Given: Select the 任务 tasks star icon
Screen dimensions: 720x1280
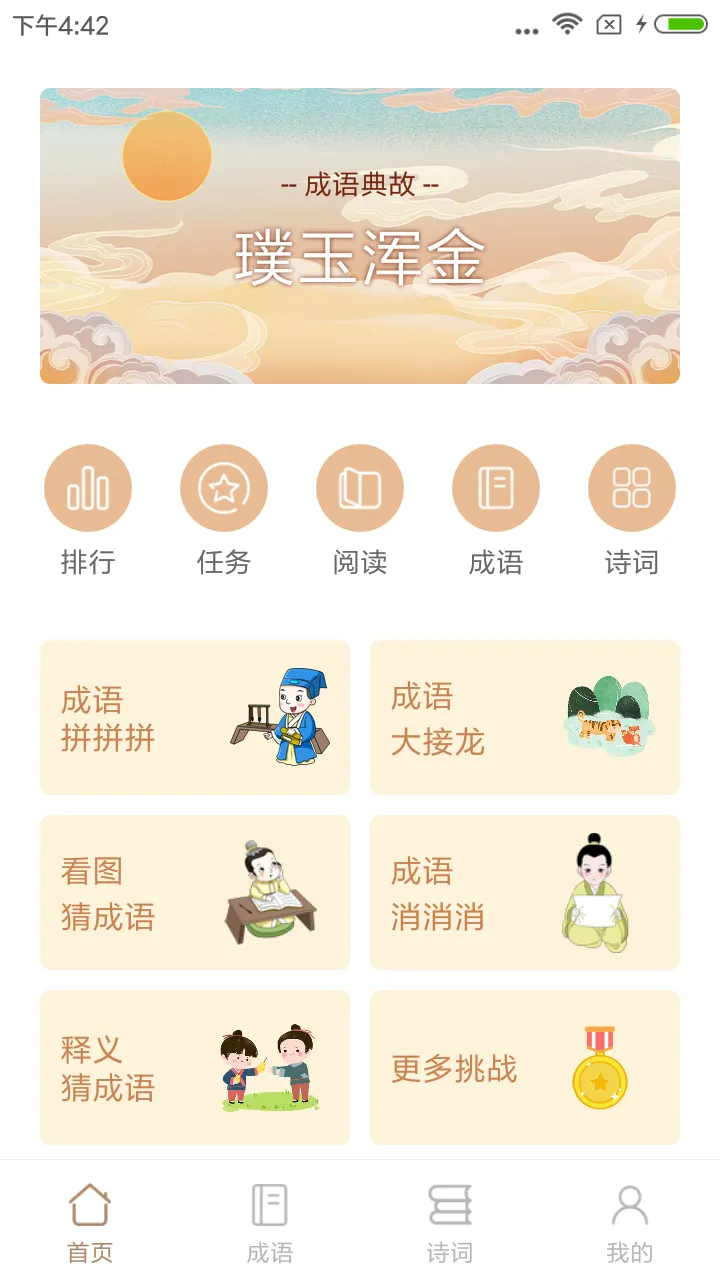Looking at the screenshot, I should pos(224,487).
